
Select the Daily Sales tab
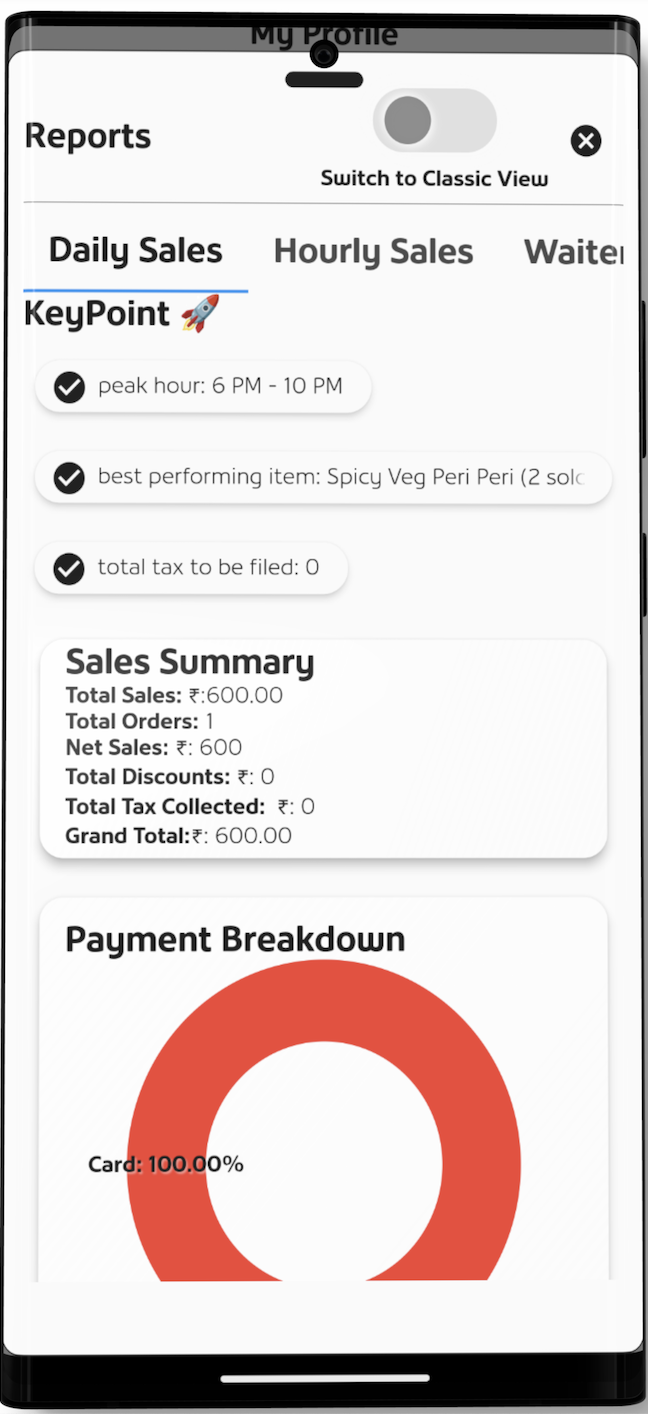click(136, 250)
